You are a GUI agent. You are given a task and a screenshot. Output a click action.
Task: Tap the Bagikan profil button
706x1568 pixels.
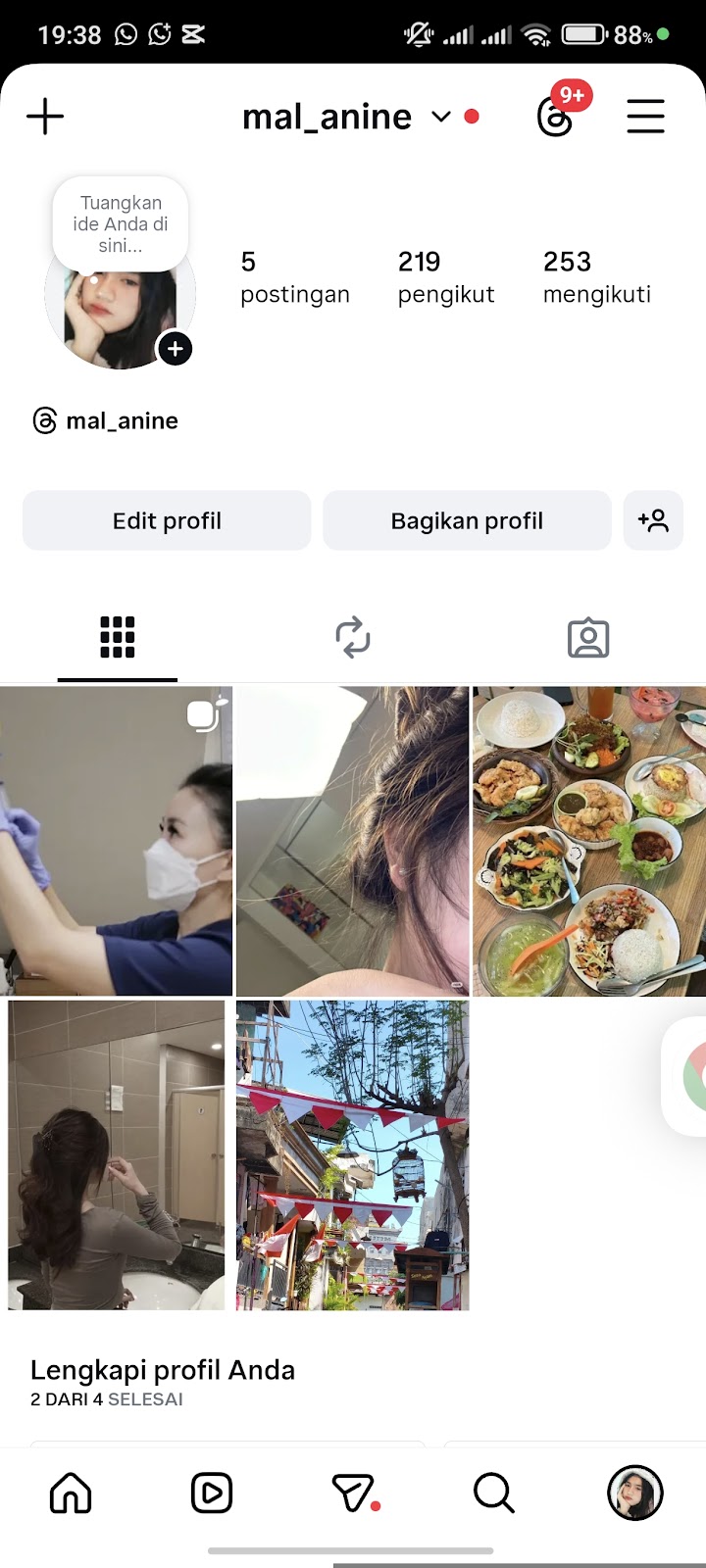[x=467, y=520]
